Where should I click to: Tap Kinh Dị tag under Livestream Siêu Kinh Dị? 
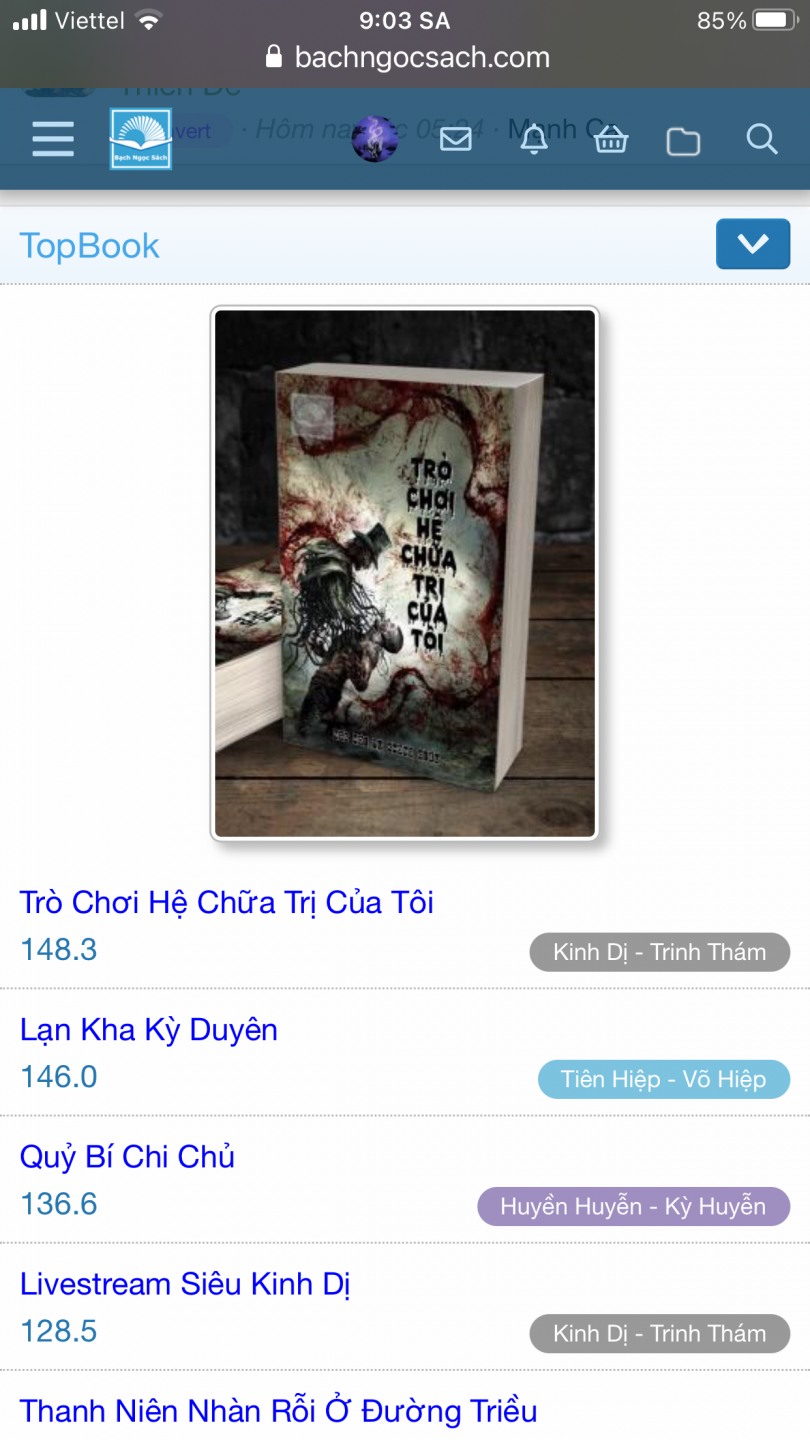click(x=659, y=1333)
